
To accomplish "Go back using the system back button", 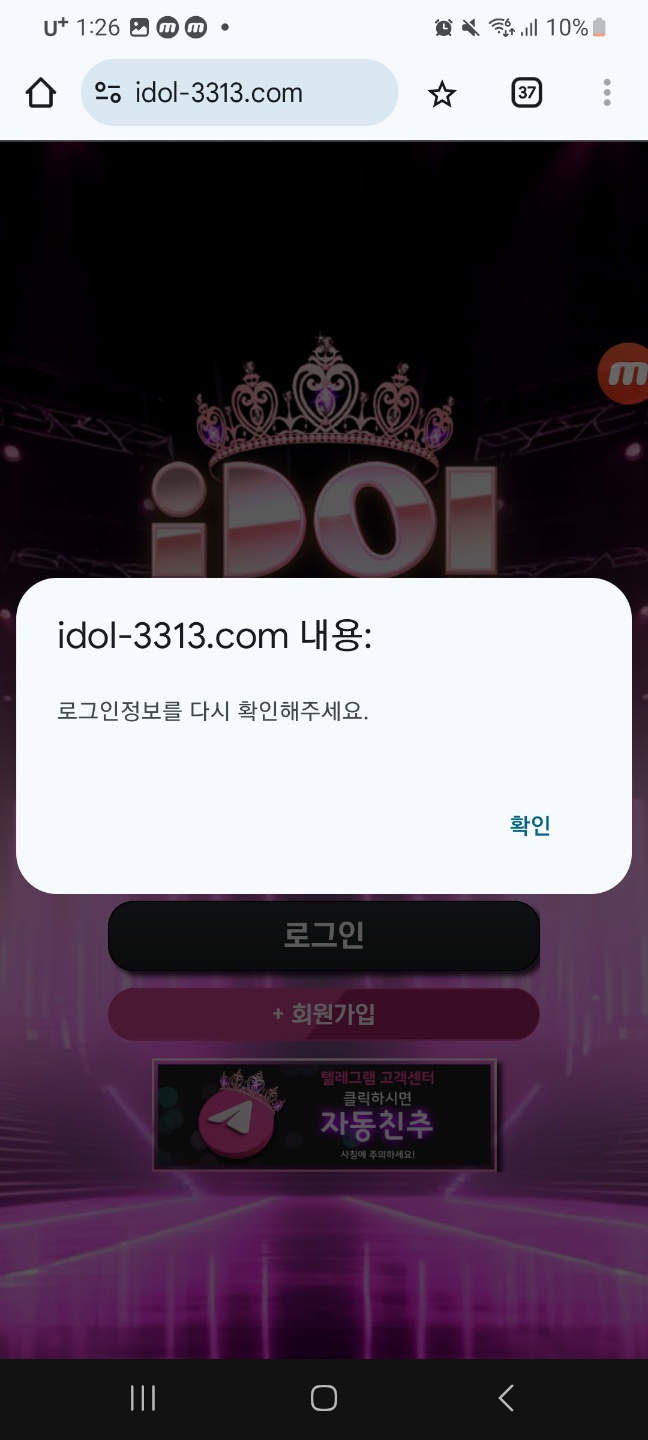I will pos(506,1398).
